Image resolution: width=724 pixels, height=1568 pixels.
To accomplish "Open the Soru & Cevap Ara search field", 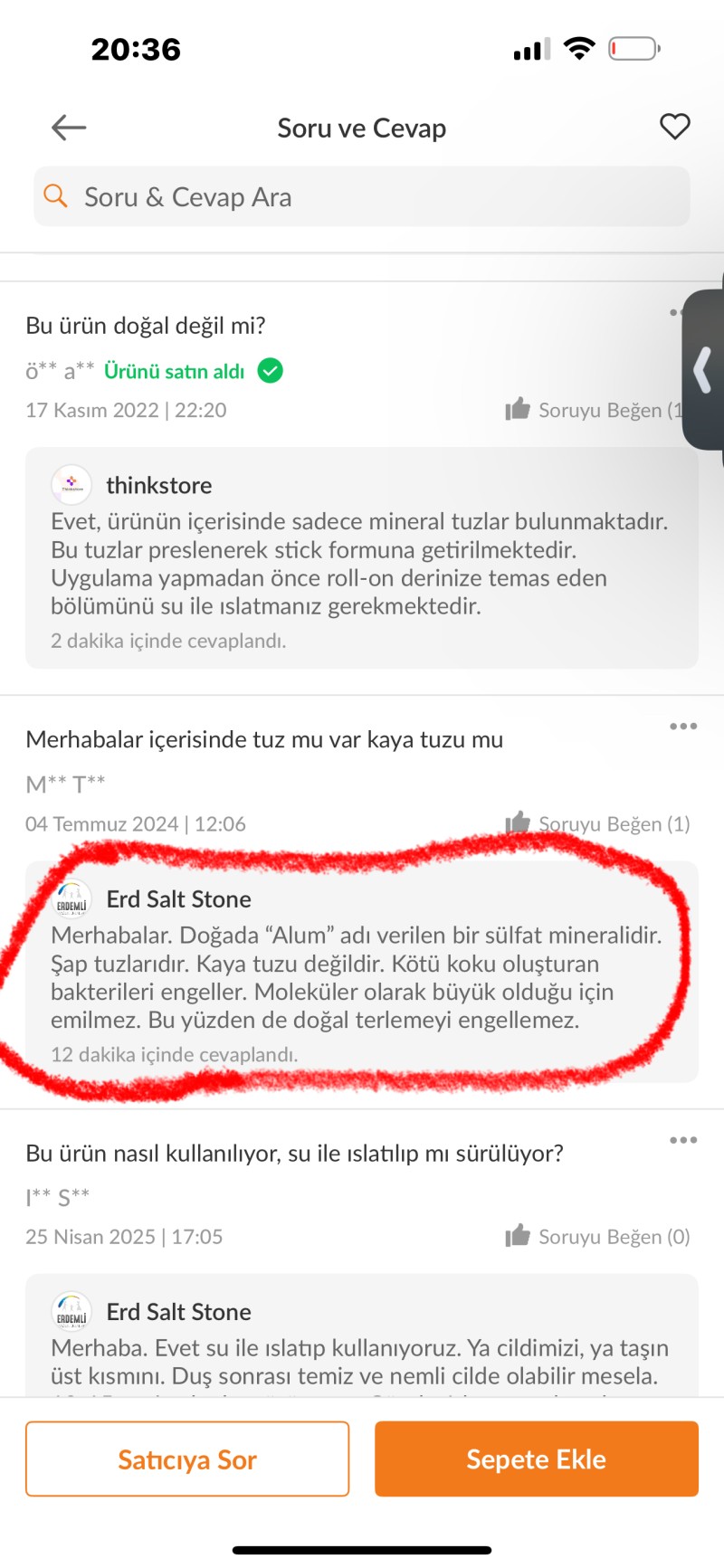I will pyautogui.click(x=362, y=196).
